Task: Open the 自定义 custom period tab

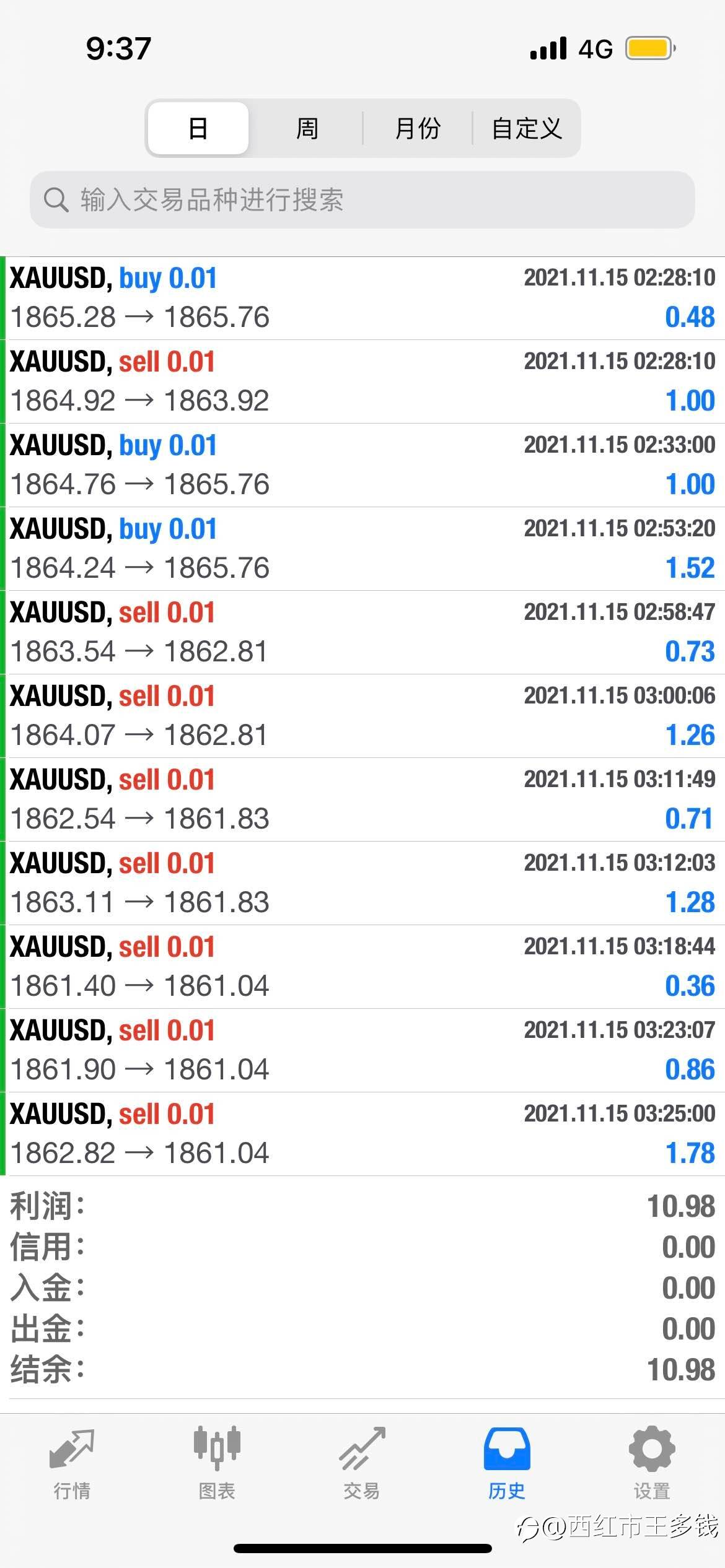Action: click(526, 128)
